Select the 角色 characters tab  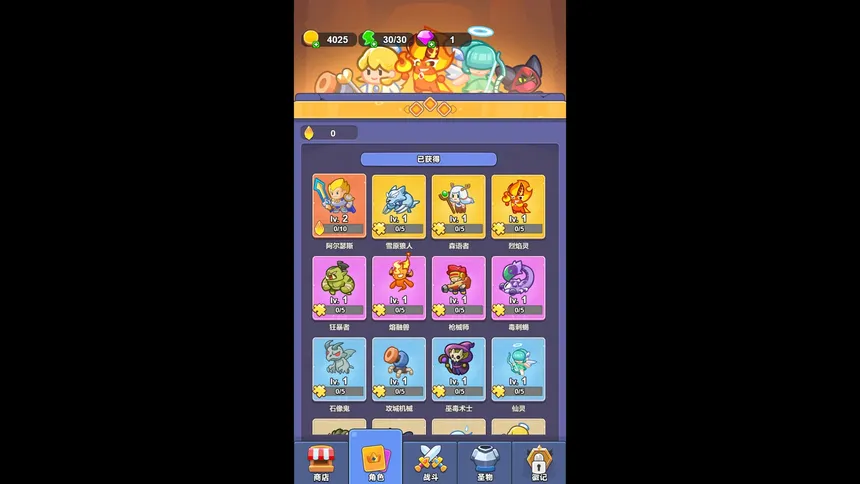(x=375, y=460)
